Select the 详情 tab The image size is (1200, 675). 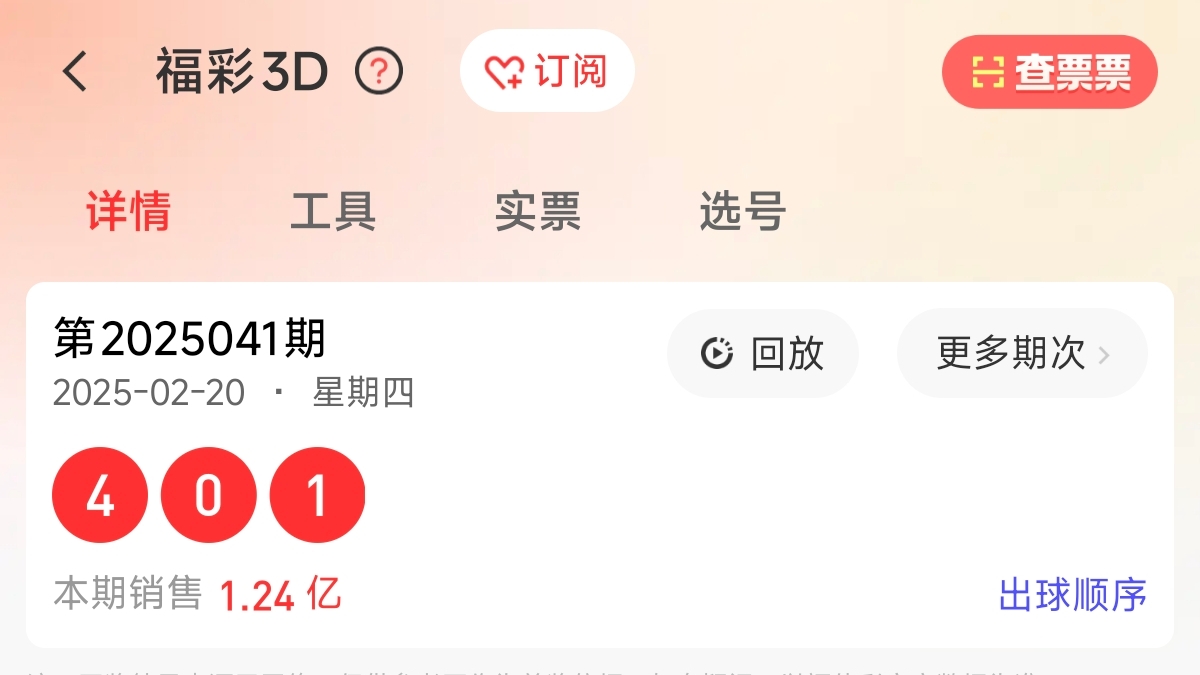click(x=128, y=211)
